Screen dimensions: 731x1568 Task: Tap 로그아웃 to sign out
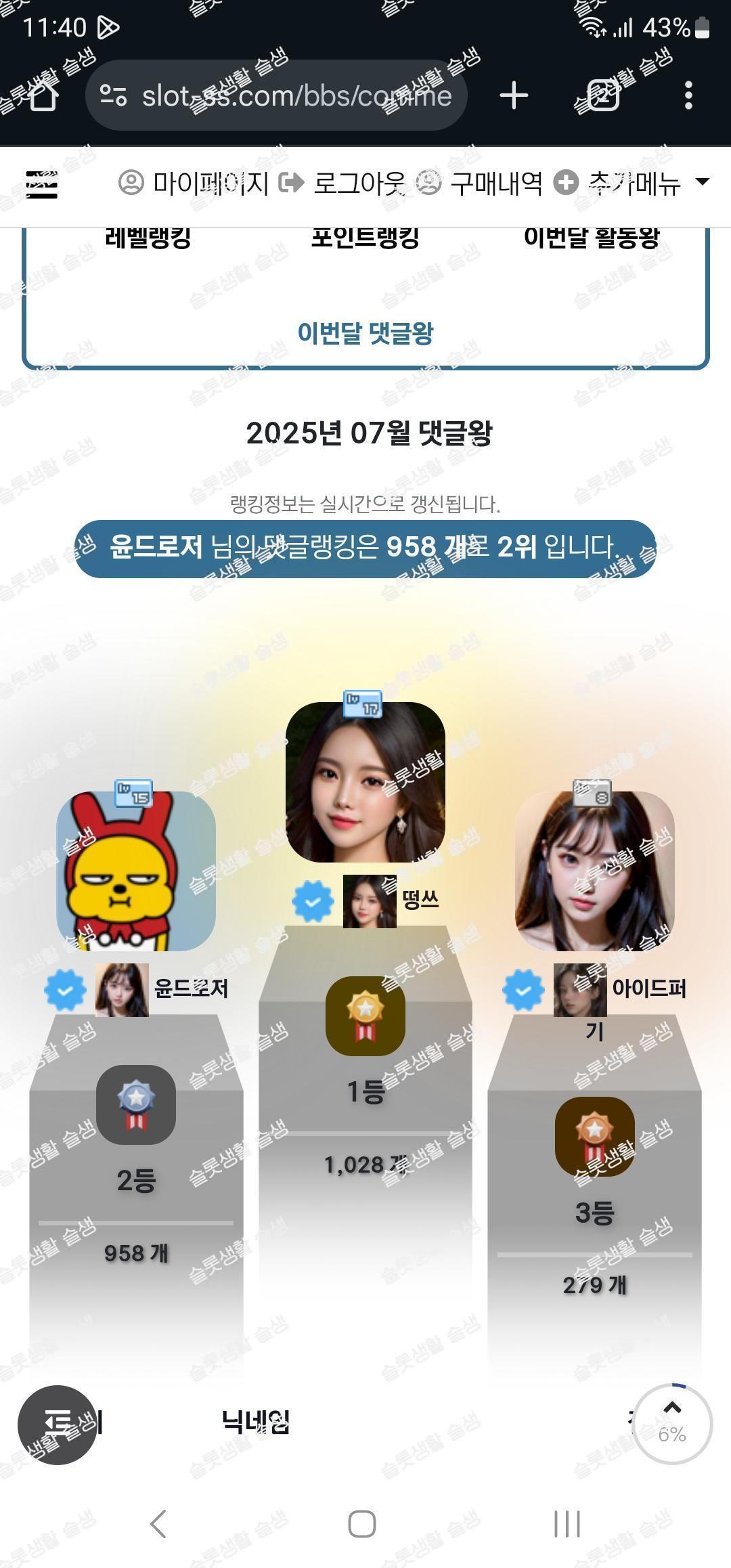(342, 183)
